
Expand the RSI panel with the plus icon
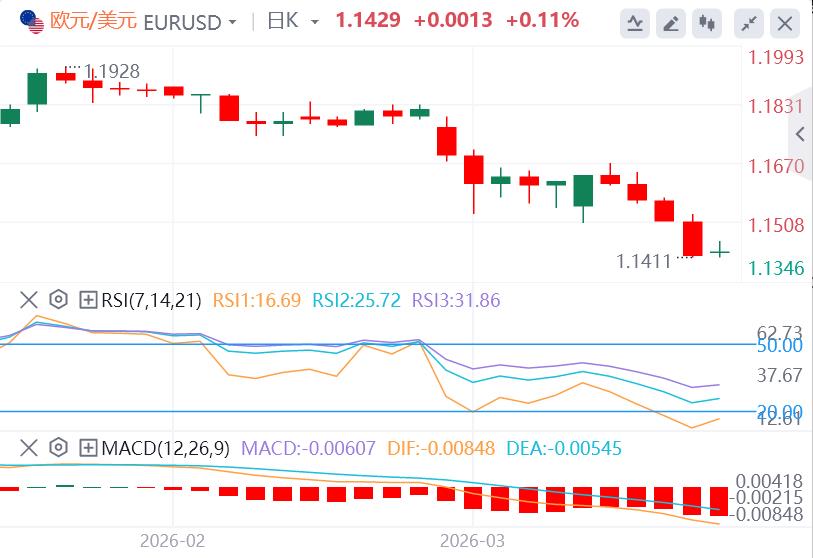click(88, 299)
